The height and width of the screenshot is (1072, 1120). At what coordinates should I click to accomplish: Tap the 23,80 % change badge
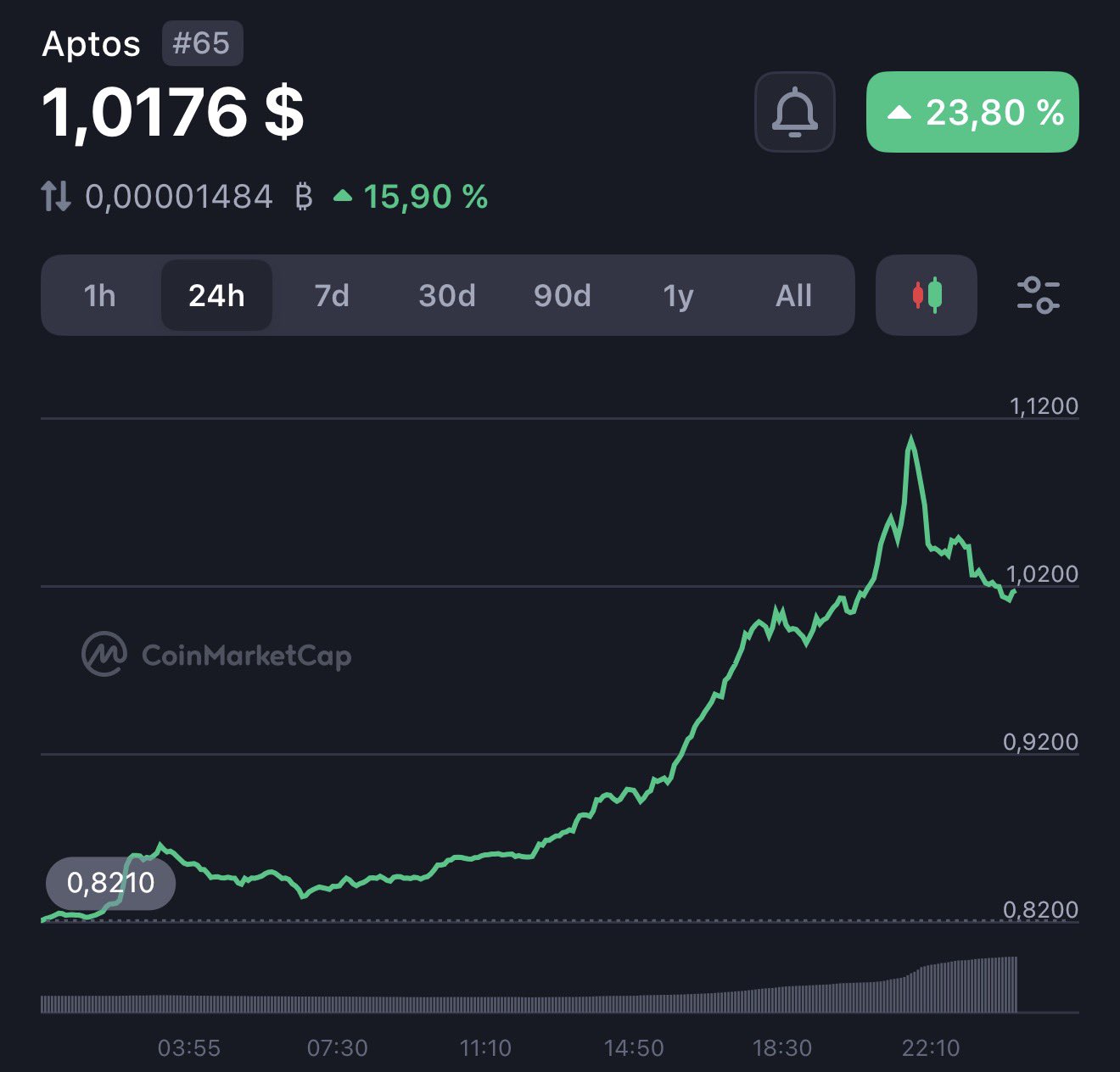click(972, 112)
